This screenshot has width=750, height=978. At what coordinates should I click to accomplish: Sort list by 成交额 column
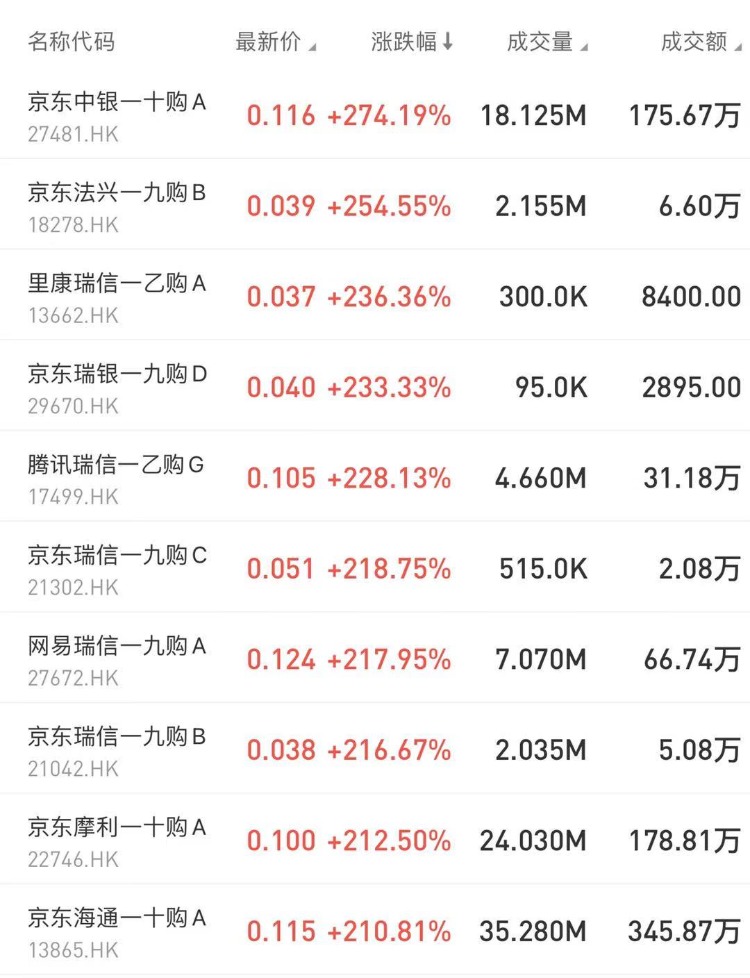click(x=700, y=42)
